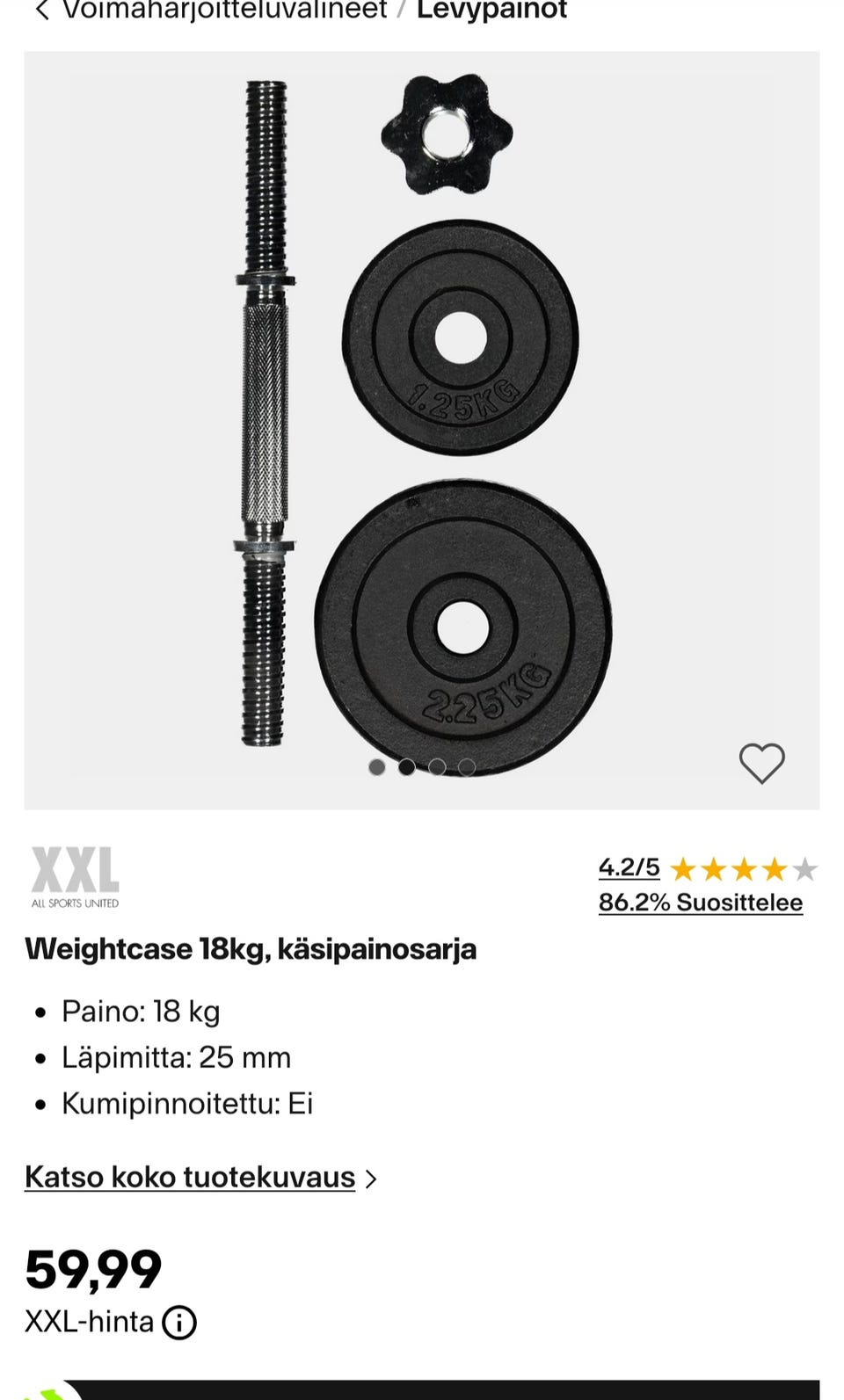The height and width of the screenshot is (1400, 844).
Task: Select the fourth carousel dot
Action: coord(467,765)
